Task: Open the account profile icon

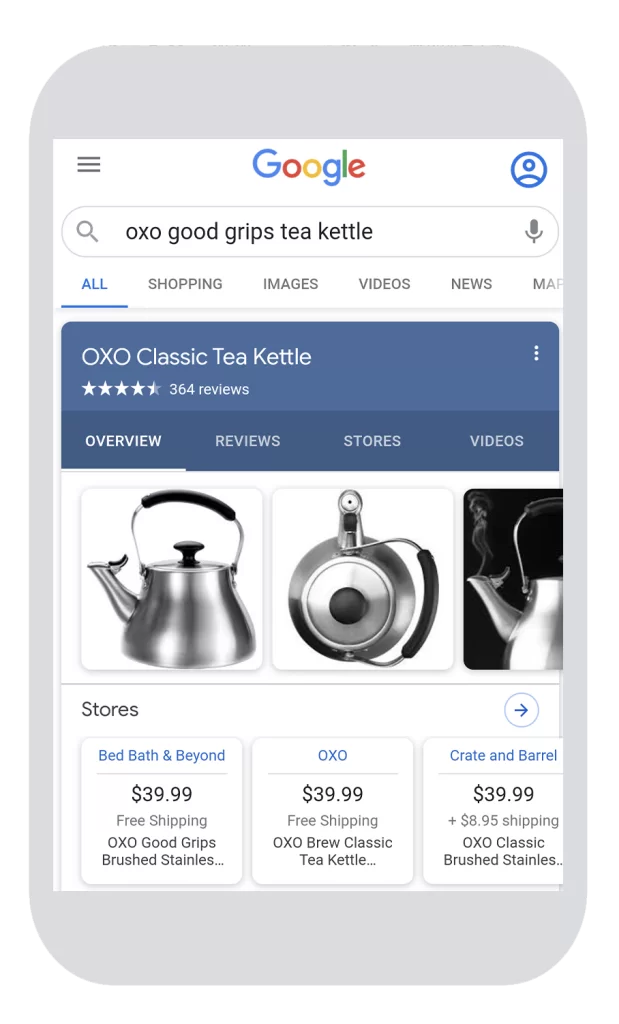Action: tap(529, 169)
